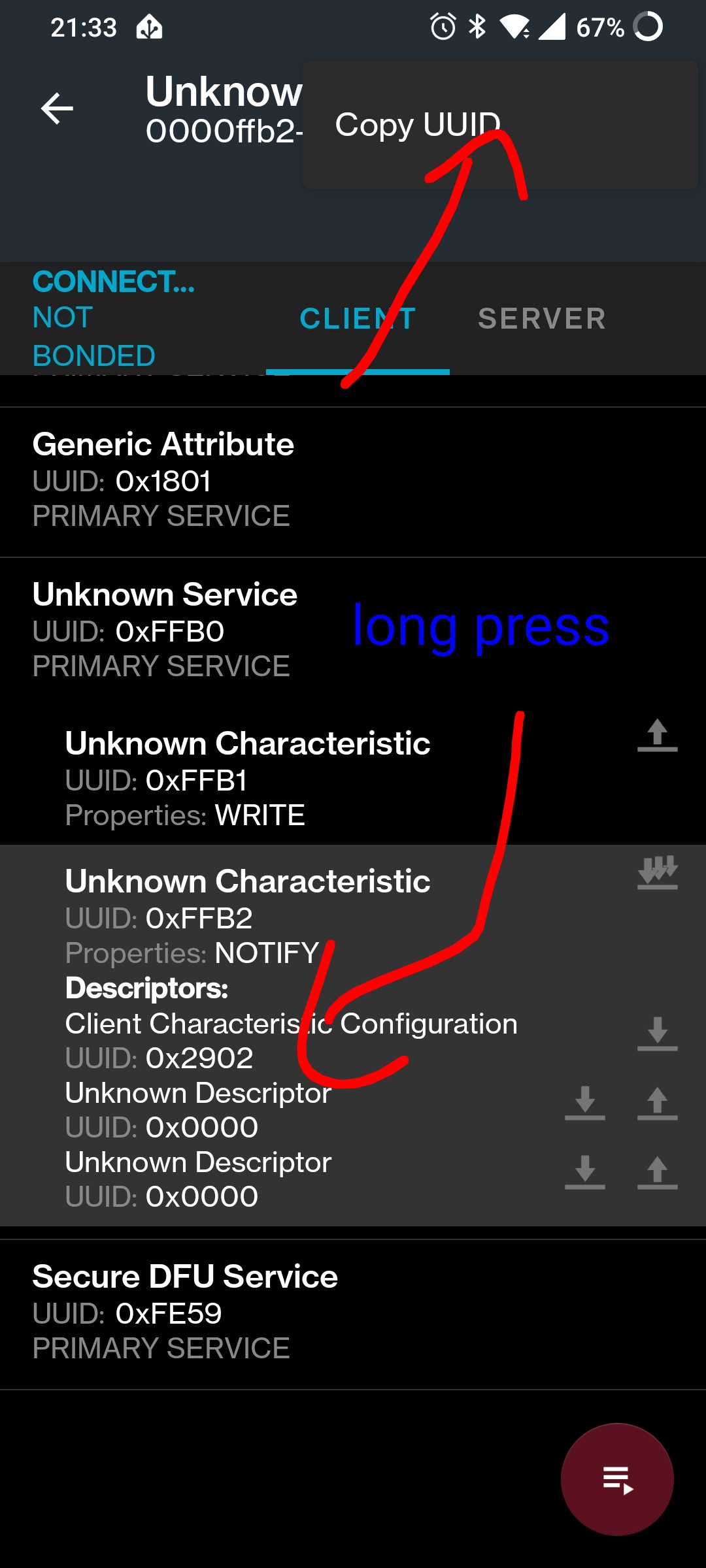Switch to the CLIENT tab
This screenshot has height=1568, width=706.
tap(358, 319)
